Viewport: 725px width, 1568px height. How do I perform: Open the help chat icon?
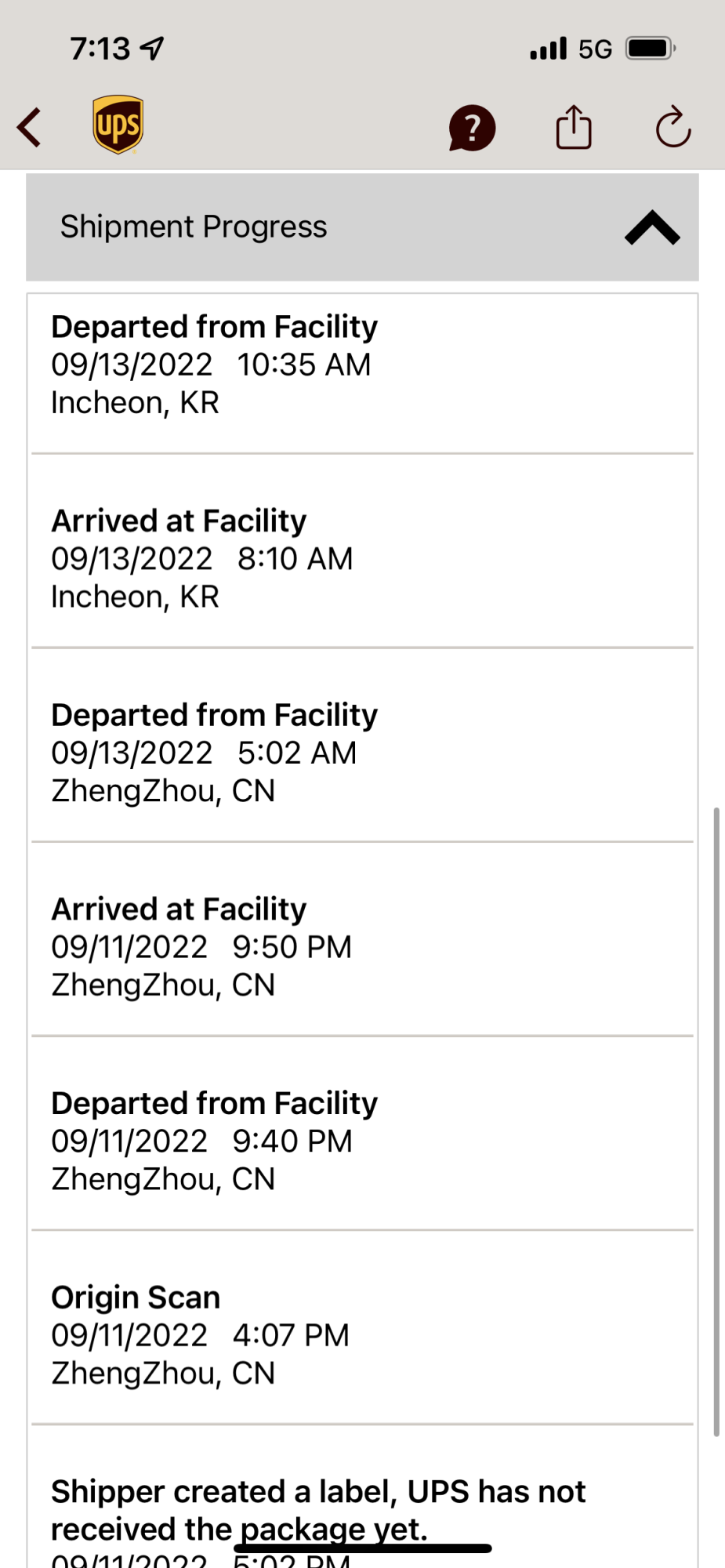point(472,128)
